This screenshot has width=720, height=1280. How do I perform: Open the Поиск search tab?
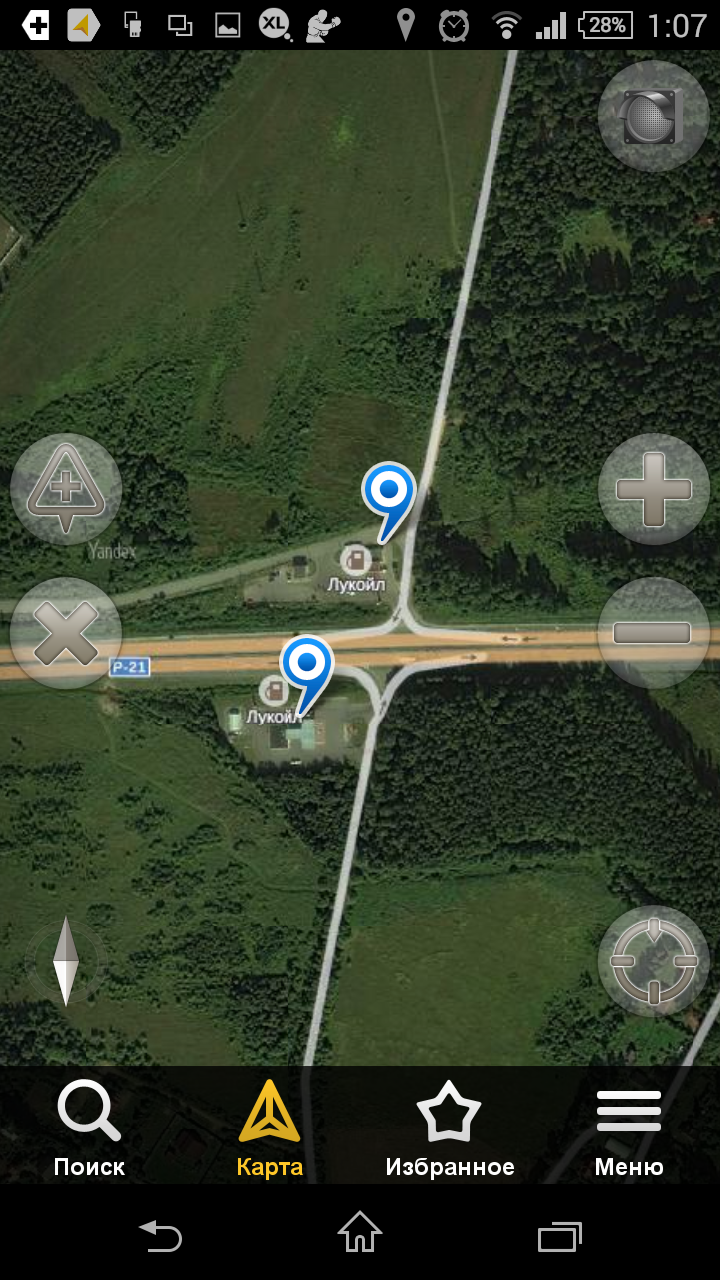(x=89, y=1127)
